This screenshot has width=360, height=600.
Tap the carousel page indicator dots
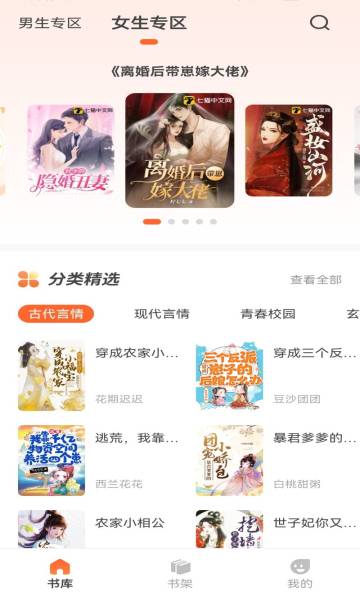180,222
